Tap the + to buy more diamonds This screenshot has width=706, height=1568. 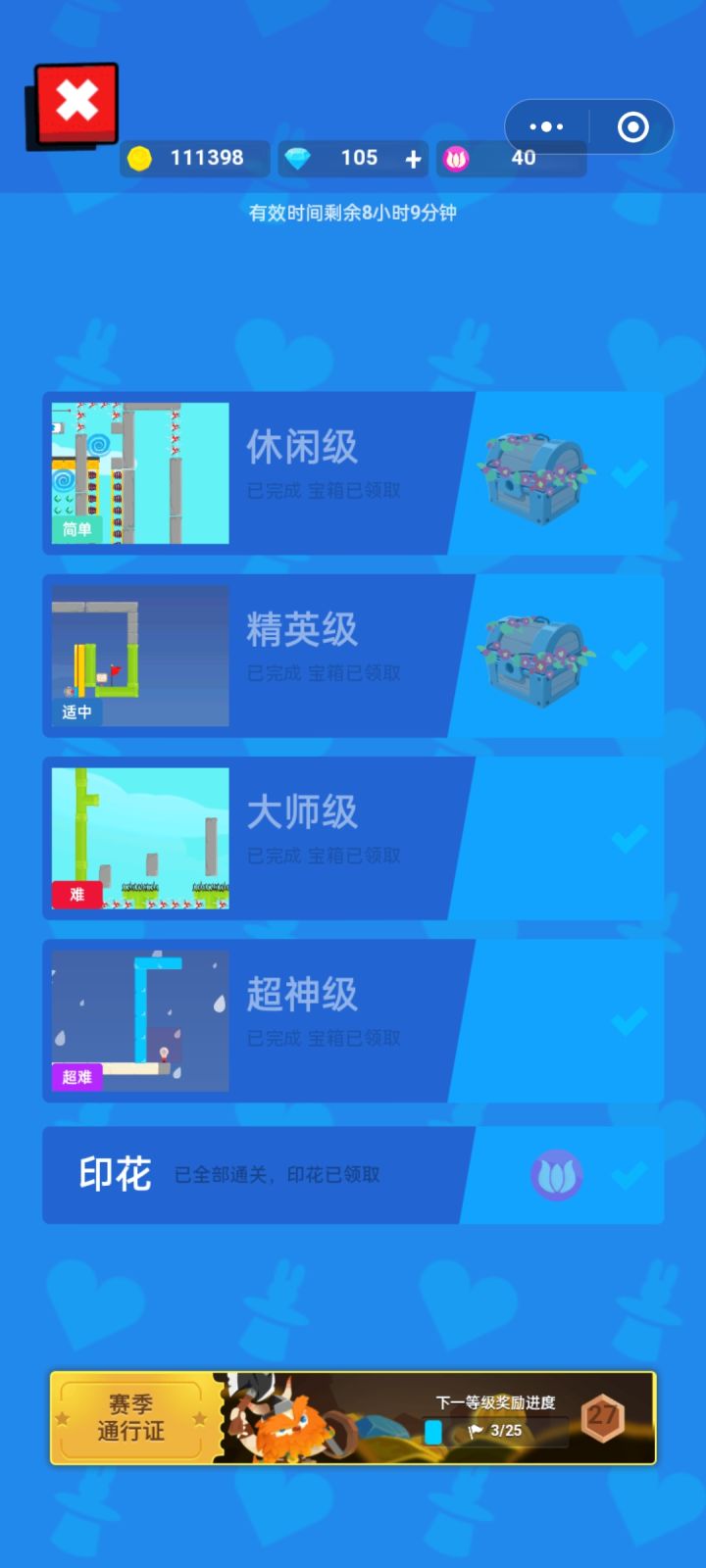(x=413, y=158)
